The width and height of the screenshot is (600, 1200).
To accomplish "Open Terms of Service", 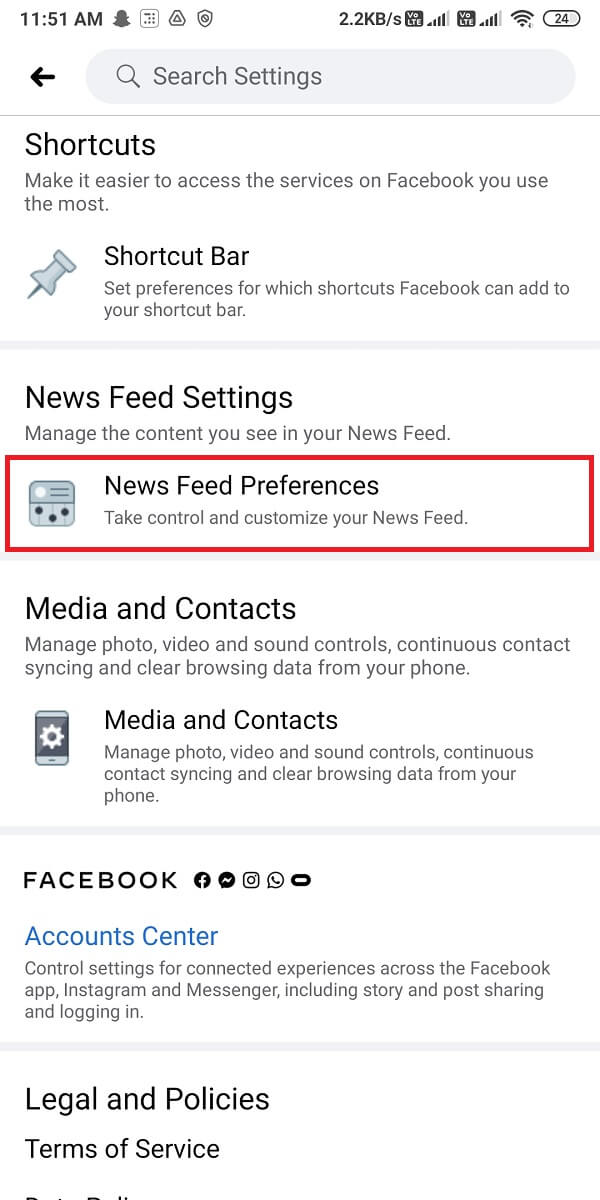I will (x=122, y=1148).
